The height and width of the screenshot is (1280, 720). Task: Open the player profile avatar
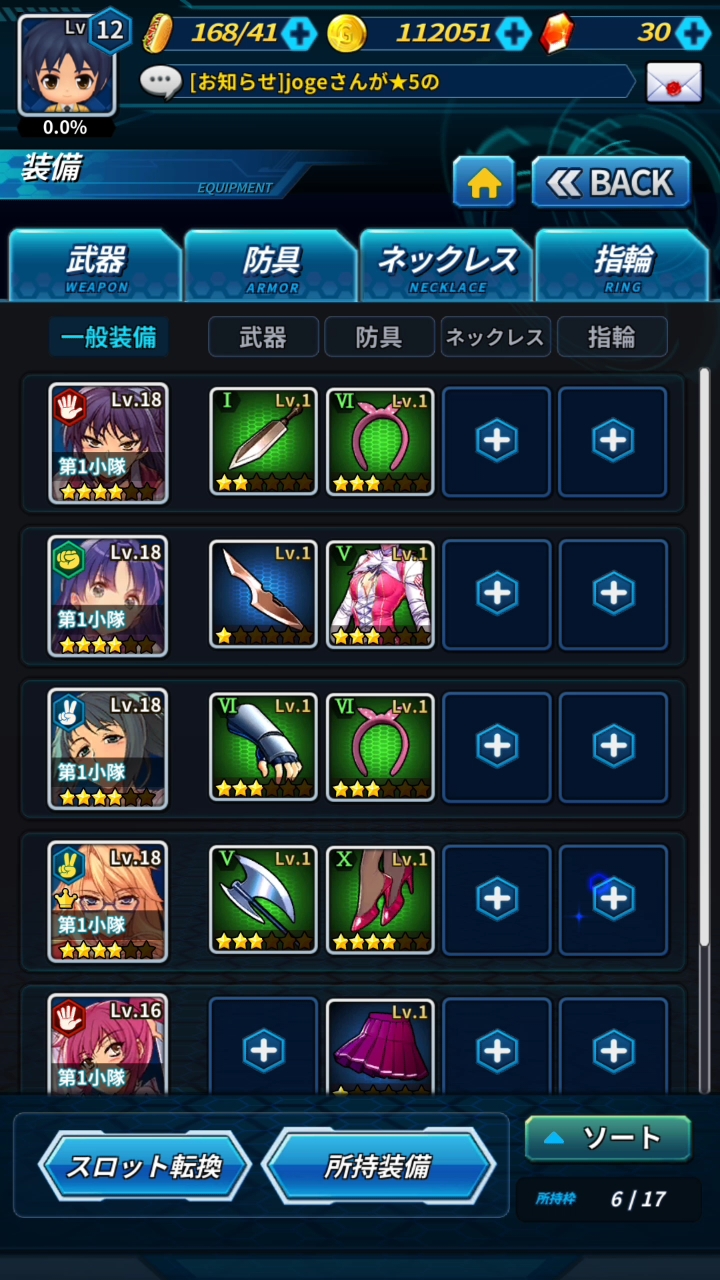point(66,65)
